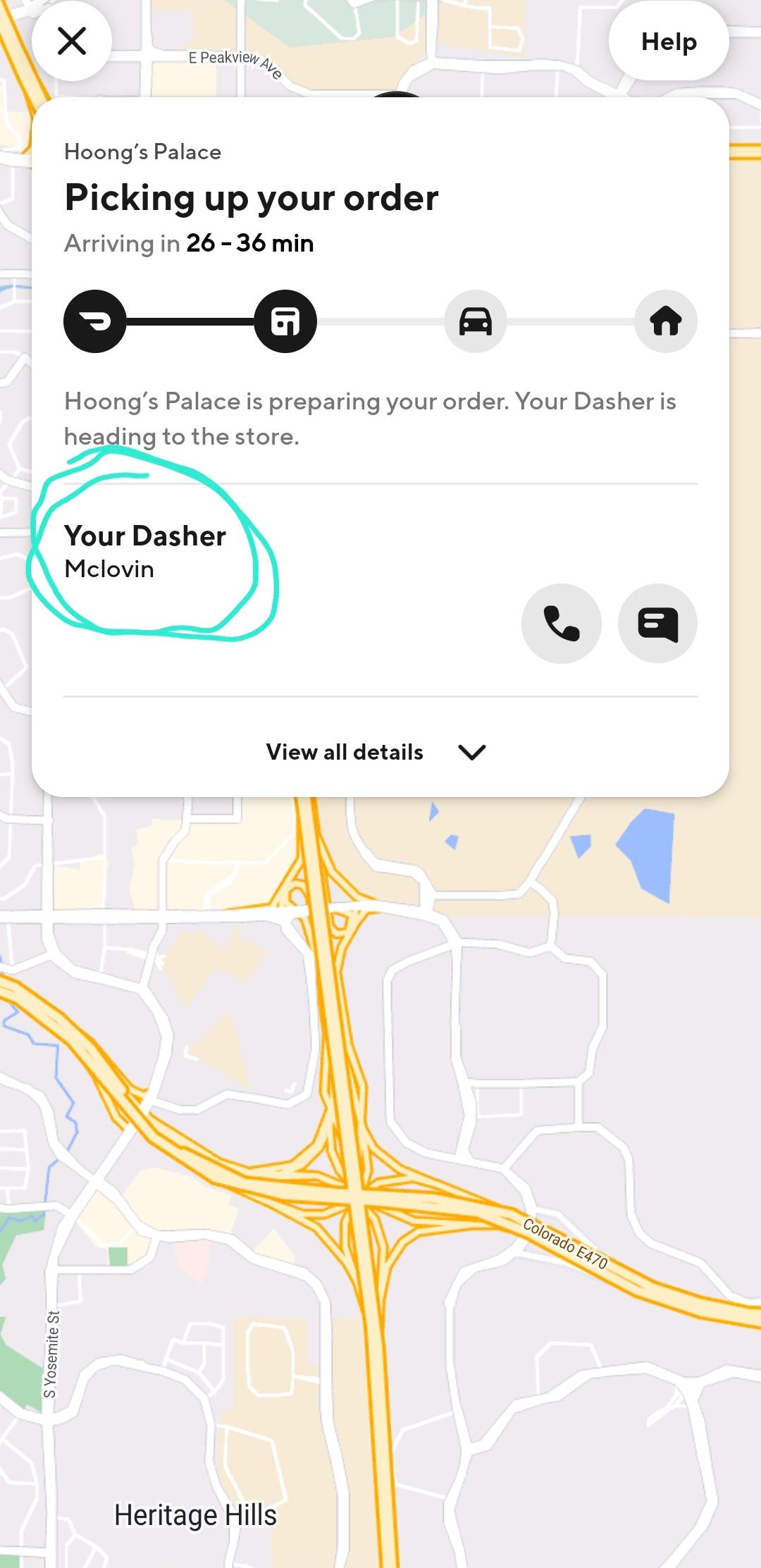Message your Dasher Mclovin
This screenshot has width=761, height=1568.
click(x=657, y=624)
